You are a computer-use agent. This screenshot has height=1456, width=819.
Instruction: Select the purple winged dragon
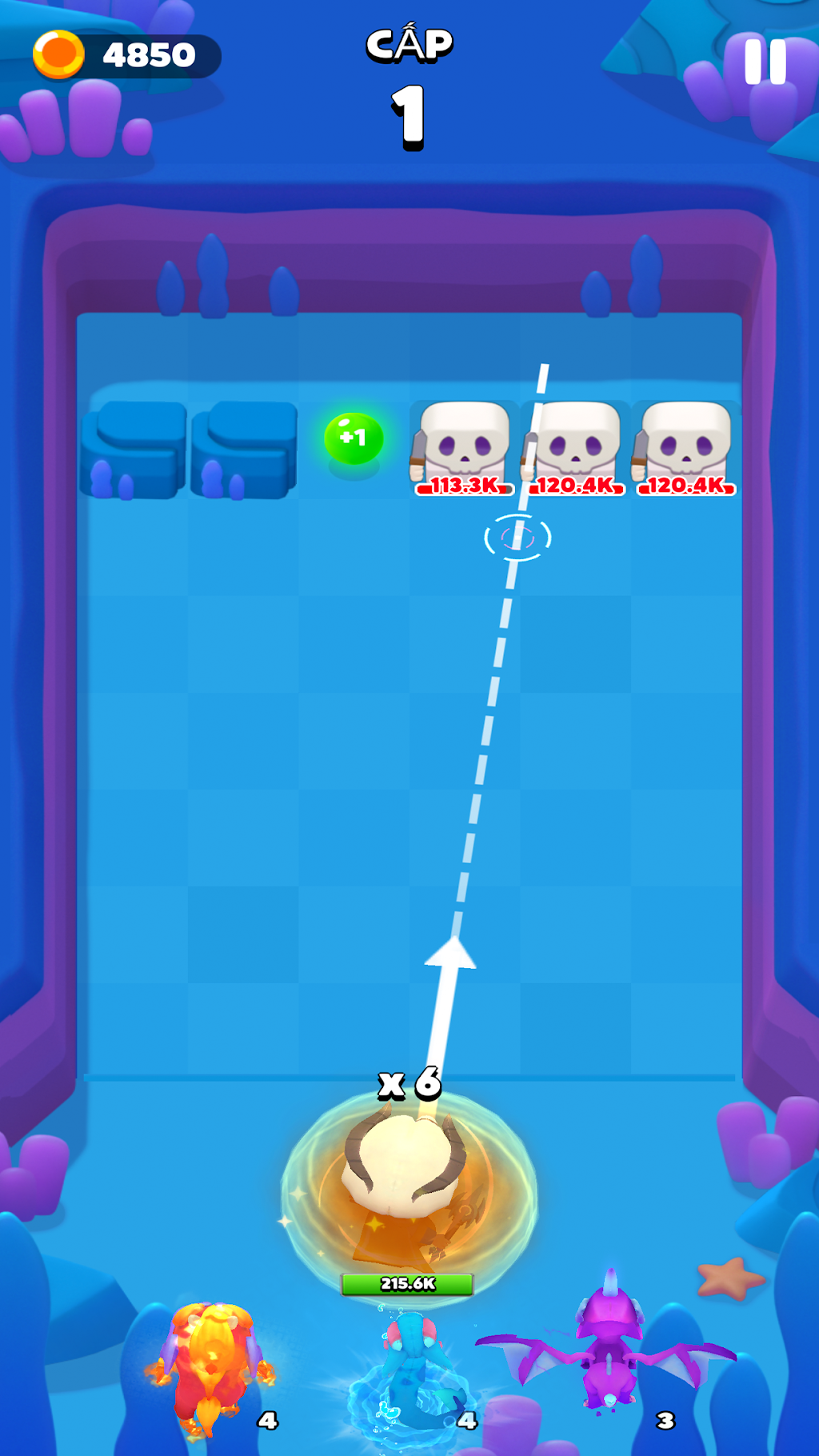tap(606, 1342)
